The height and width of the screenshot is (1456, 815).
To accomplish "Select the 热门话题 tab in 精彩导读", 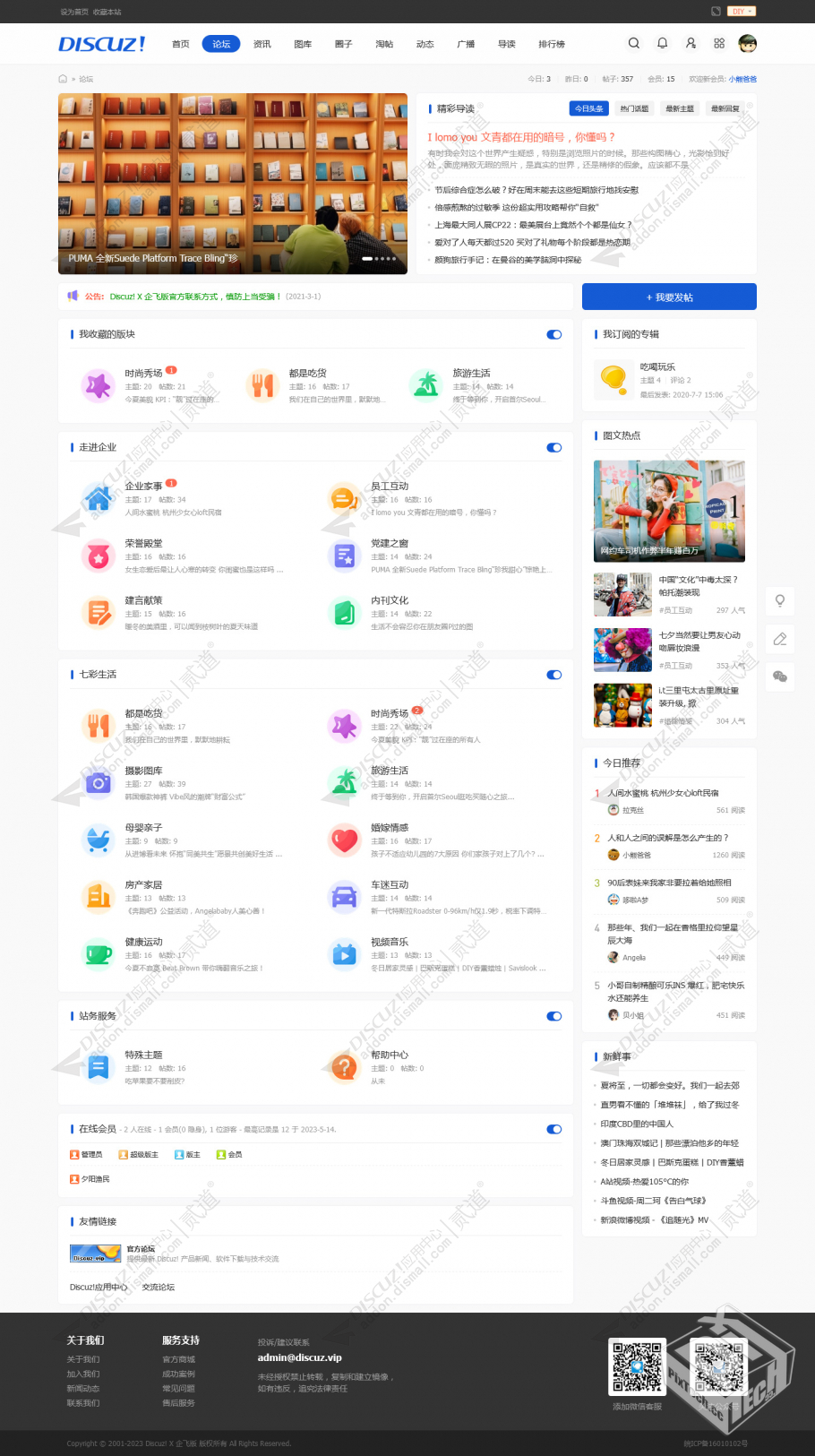I will coord(634,108).
